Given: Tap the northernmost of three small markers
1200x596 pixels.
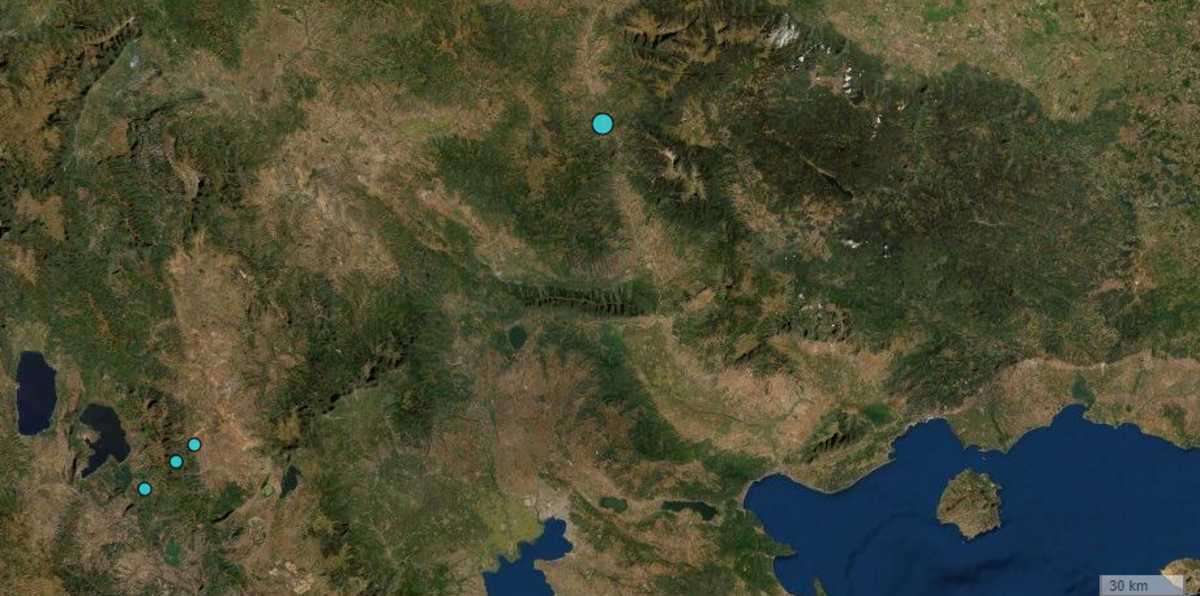Looking at the screenshot, I should coord(194,444).
